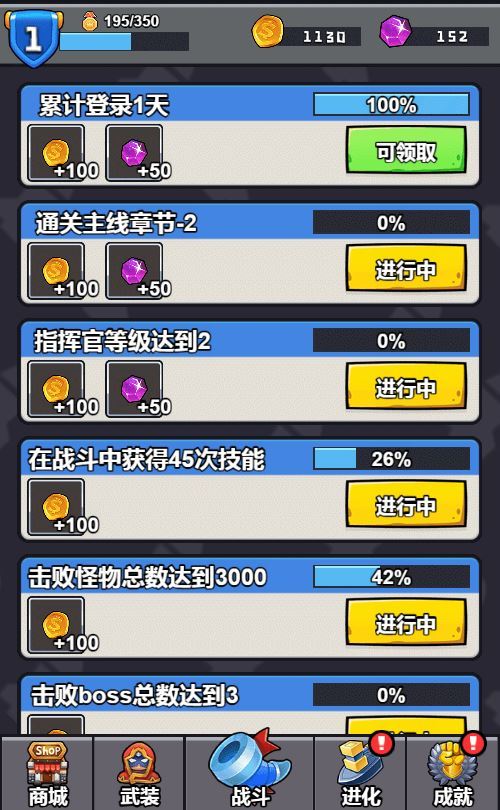Tap 进行中 for 在战斗中获得45次技能
This screenshot has height=810, width=500.
tap(406, 504)
